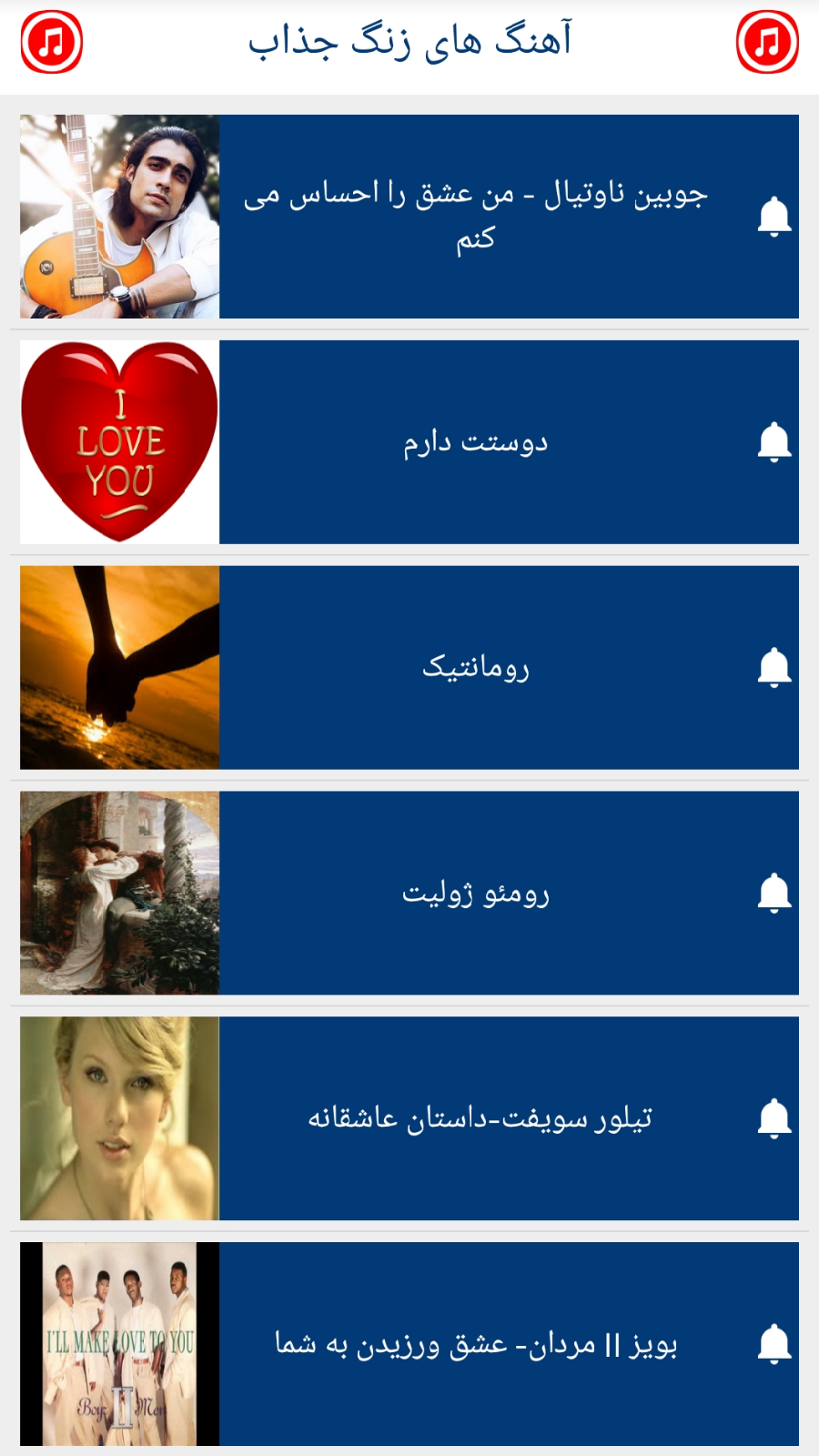
Task: Tap the bell icon on رومئو ژولیت row
Action: tap(774, 894)
